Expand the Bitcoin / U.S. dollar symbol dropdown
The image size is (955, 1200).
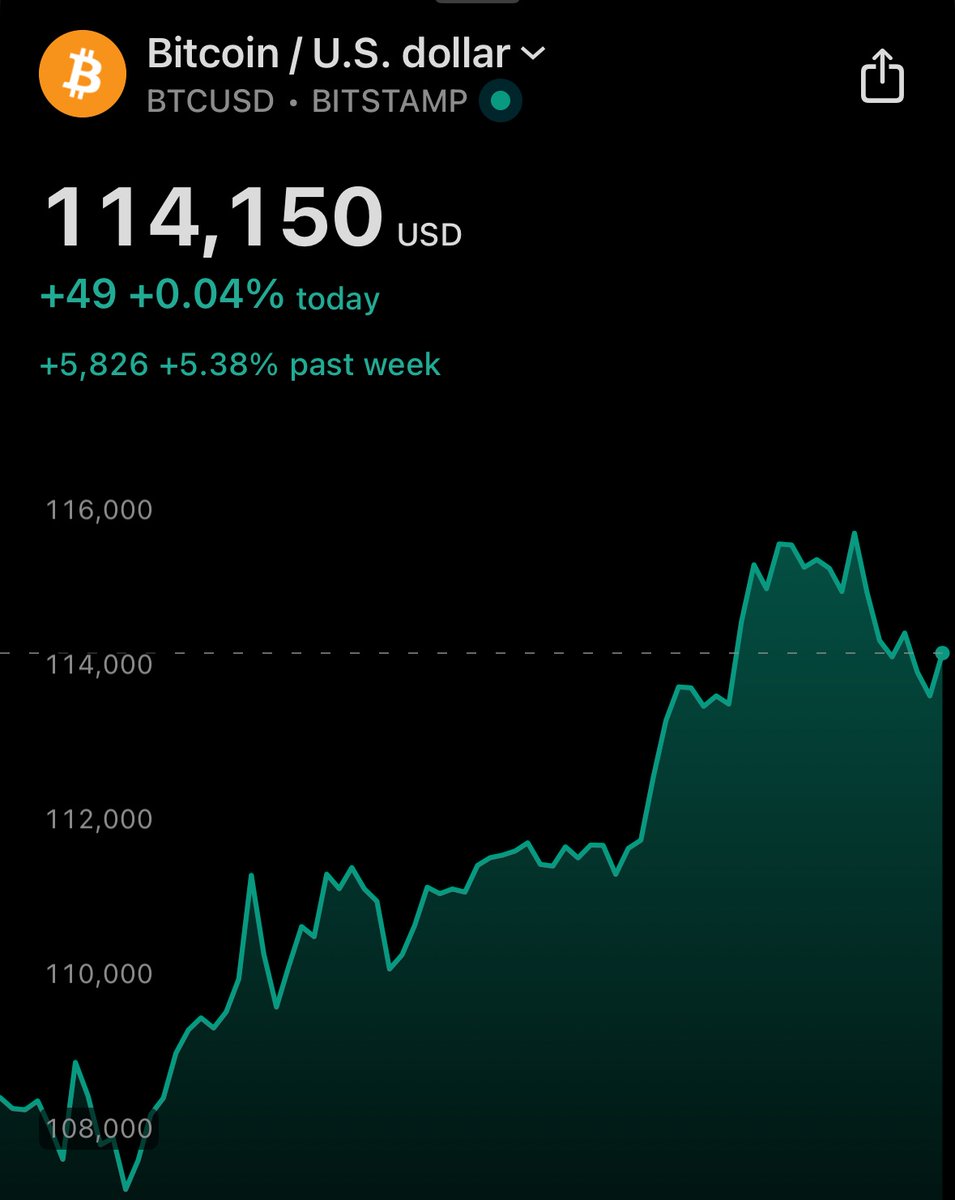coord(533,53)
